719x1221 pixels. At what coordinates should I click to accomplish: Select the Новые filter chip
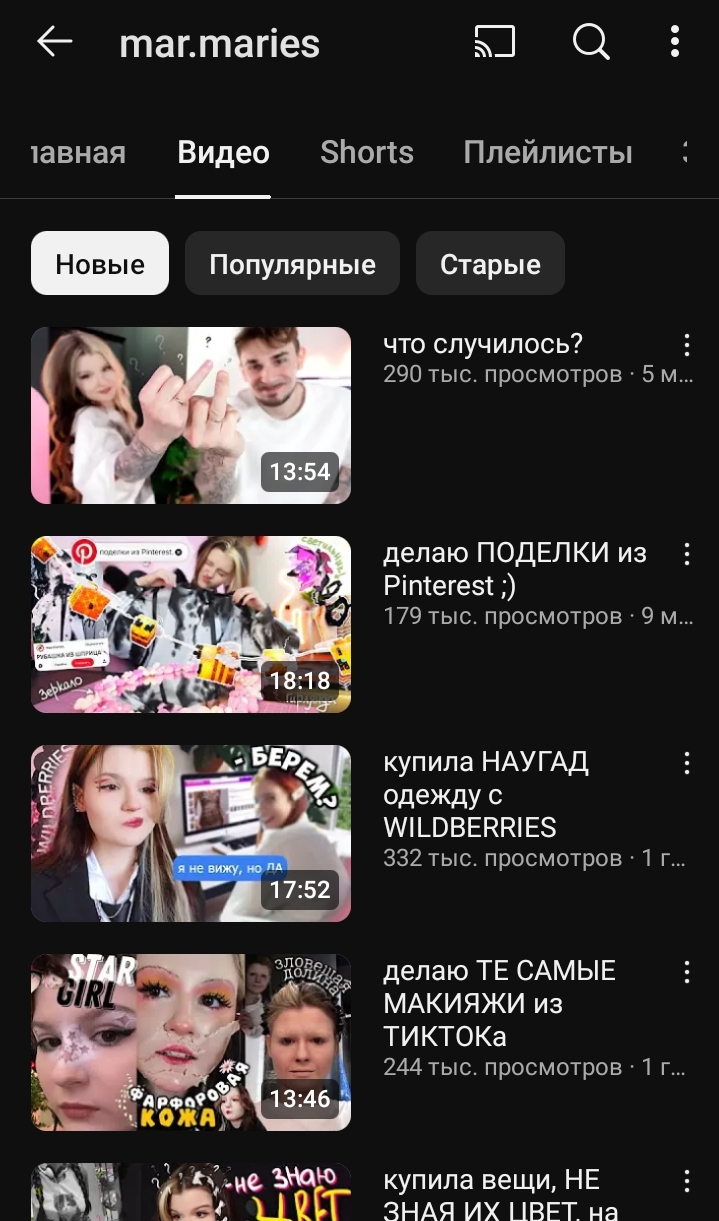click(x=100, y=264)
